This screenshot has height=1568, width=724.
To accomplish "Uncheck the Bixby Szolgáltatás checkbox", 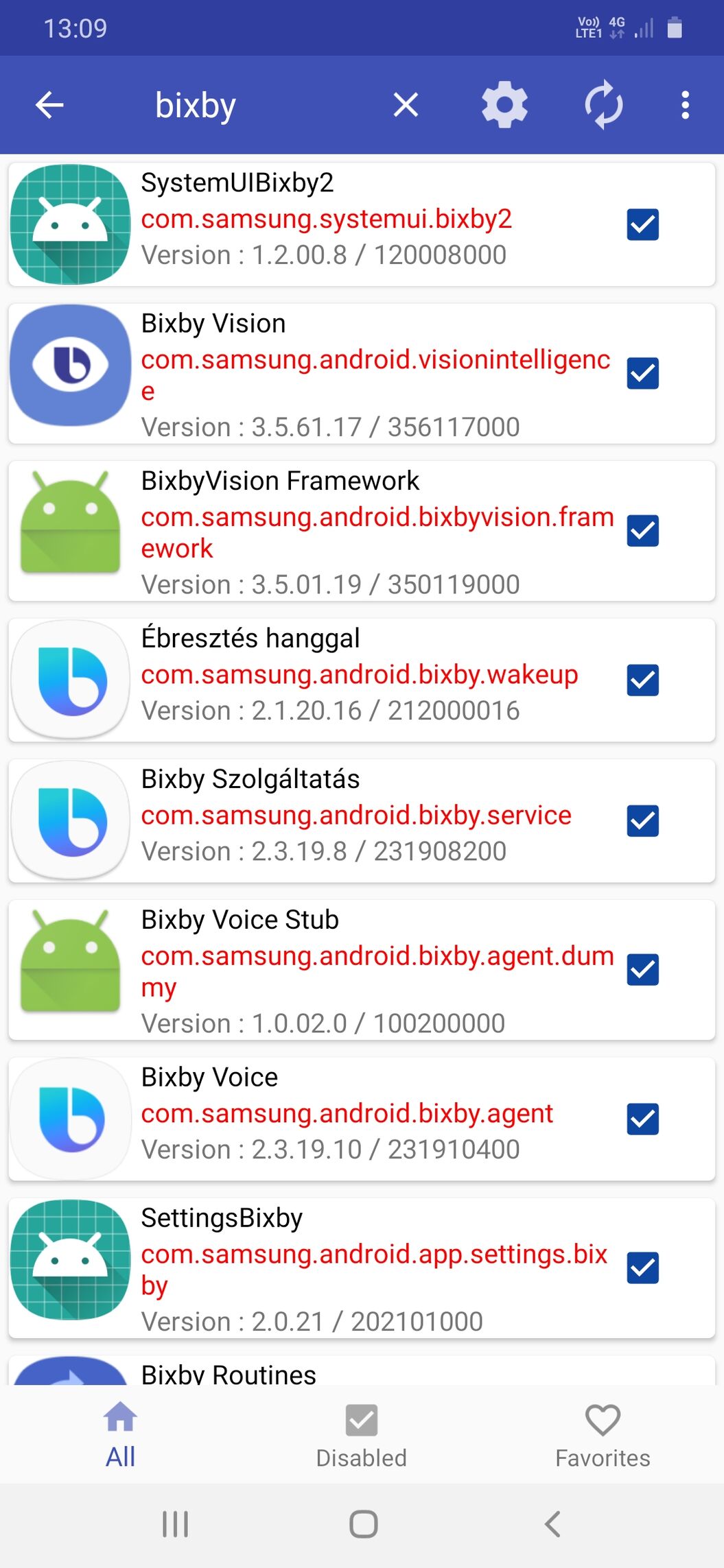I will 642,821.
